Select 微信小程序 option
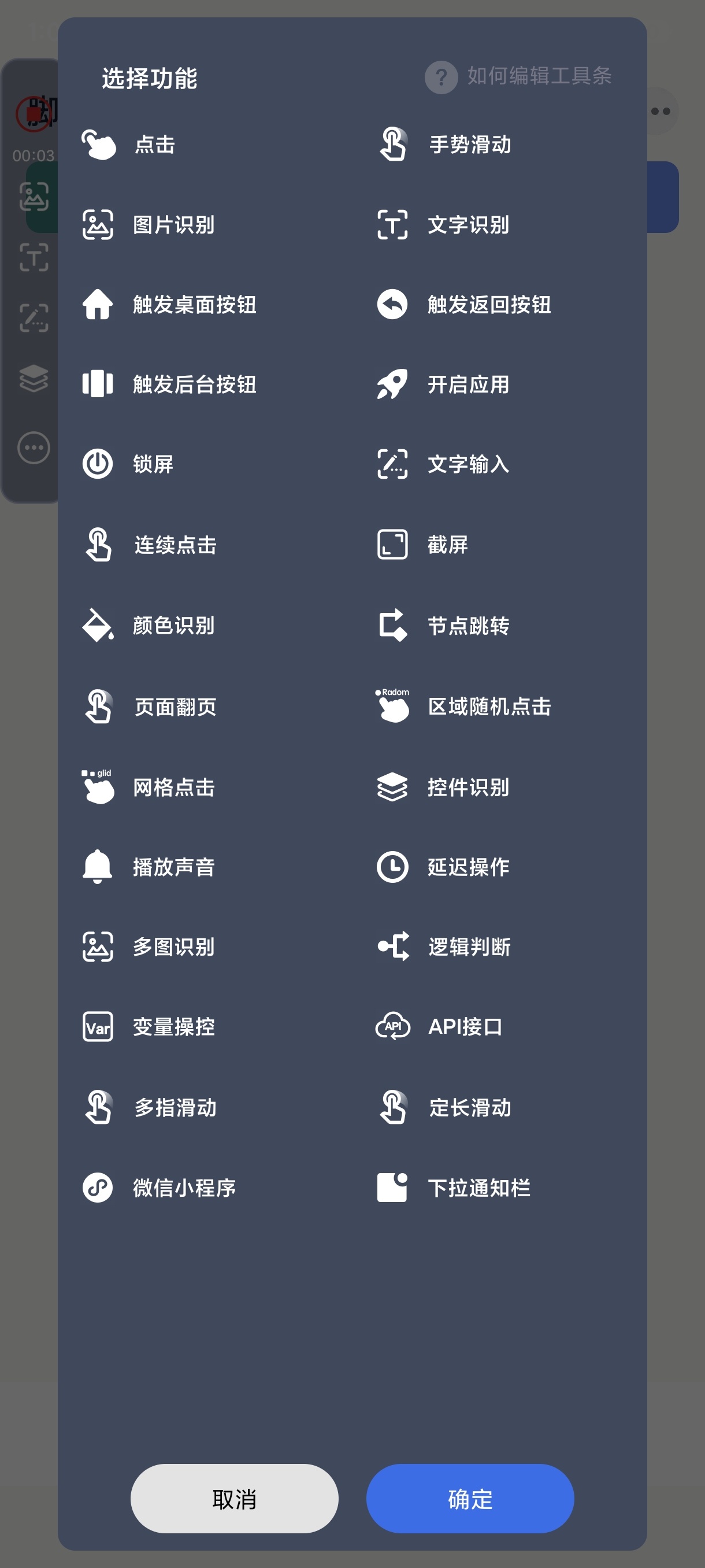The height and width of the screenshot is (1568, 705). point(184,1188)
